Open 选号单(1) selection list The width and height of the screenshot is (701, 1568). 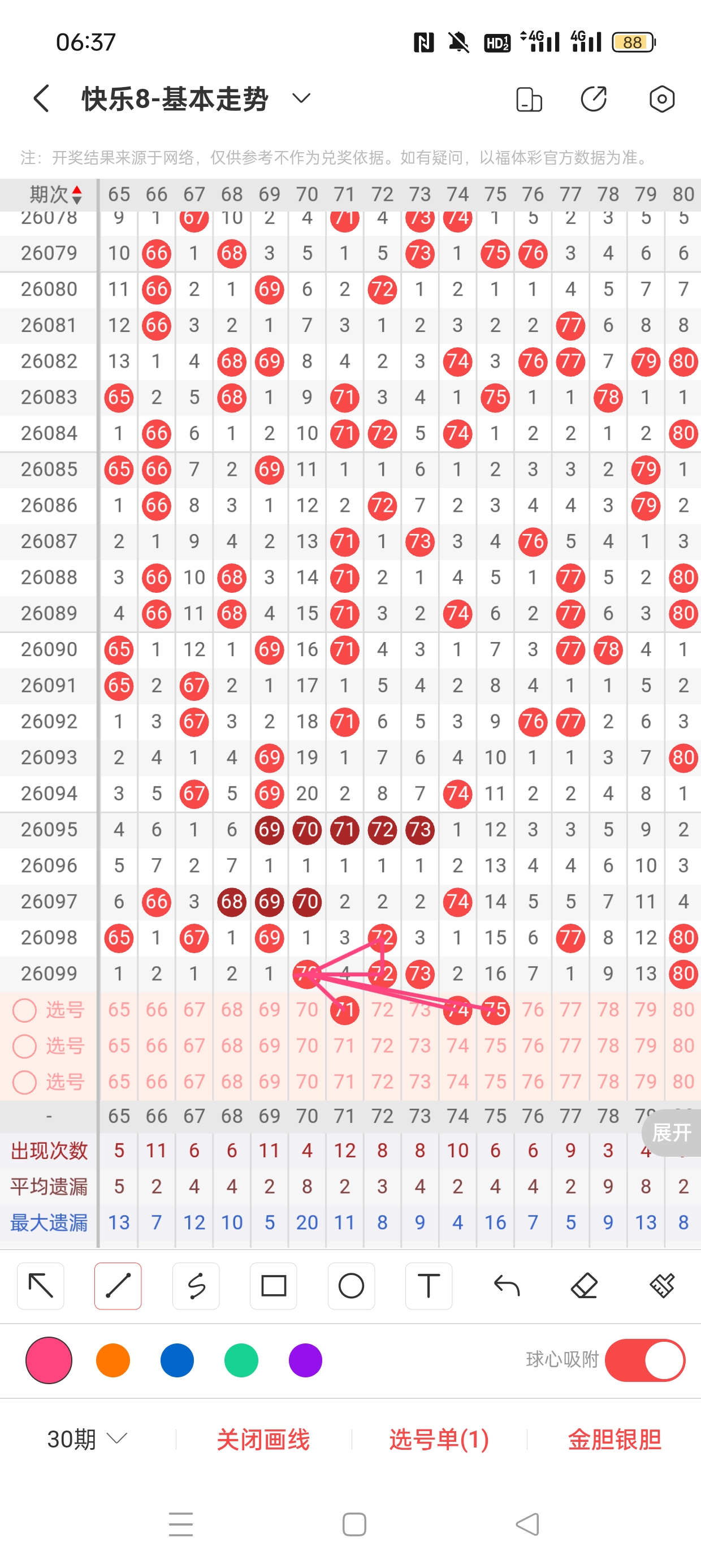(x=439, y=1440)
